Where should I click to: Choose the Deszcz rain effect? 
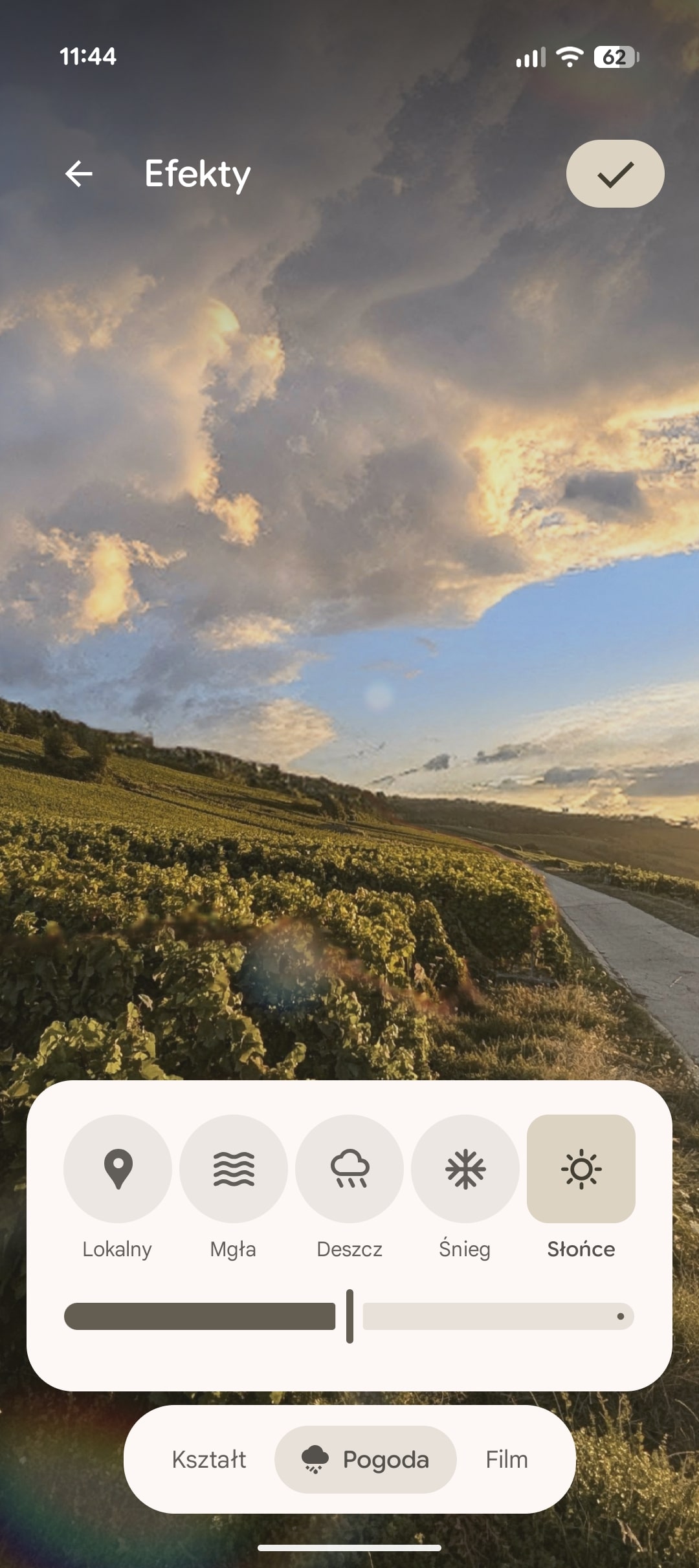click(x=349, y=1169)
